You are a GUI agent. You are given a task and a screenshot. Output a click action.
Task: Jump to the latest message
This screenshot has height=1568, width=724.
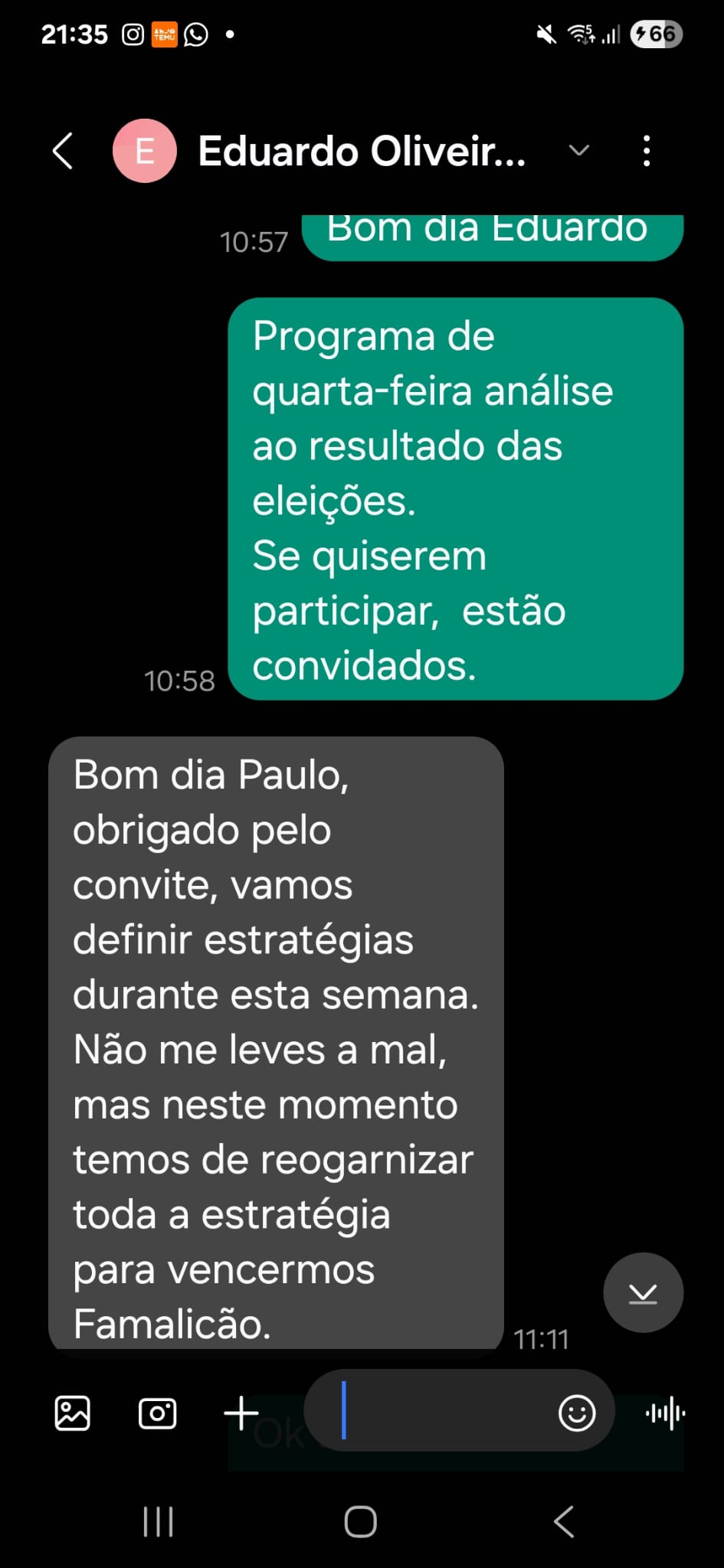pyautogui.click(x=643, y=1293)
